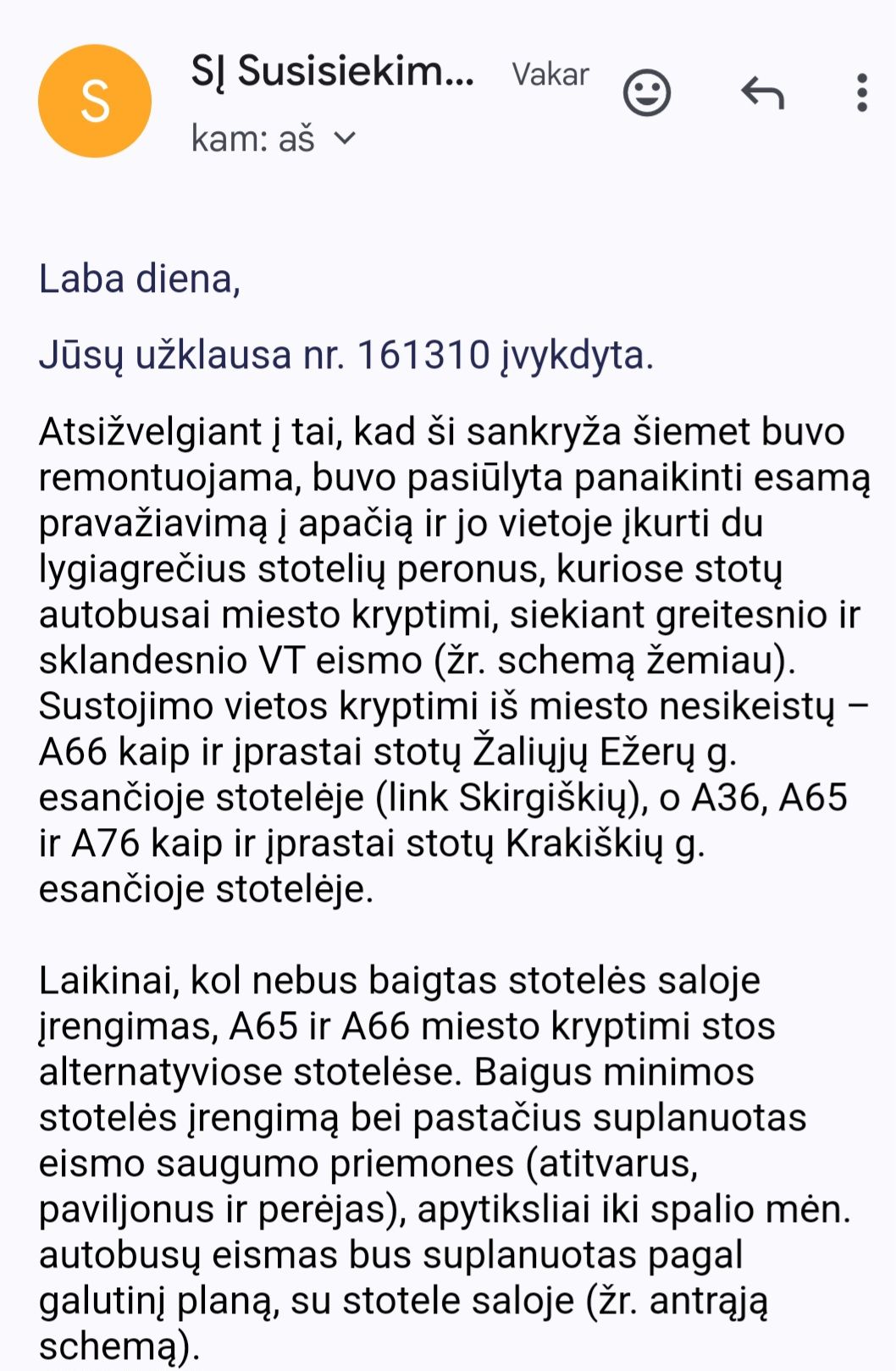896x1371 pixels.
Task: Reply to the Susisiekimo email
Action: [762, 92]
